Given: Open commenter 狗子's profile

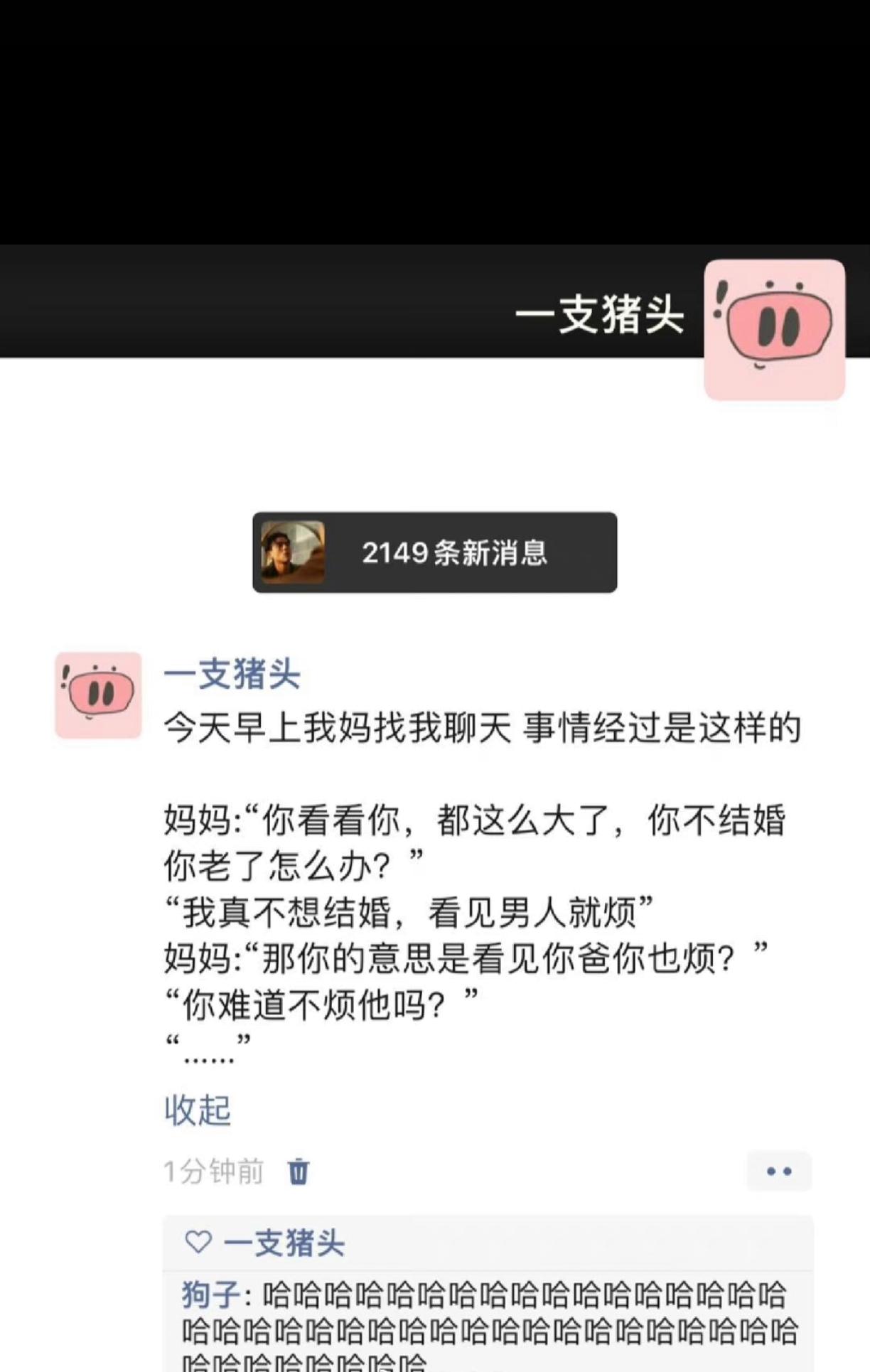Looking at the screenshot, I should [210, 1295].
